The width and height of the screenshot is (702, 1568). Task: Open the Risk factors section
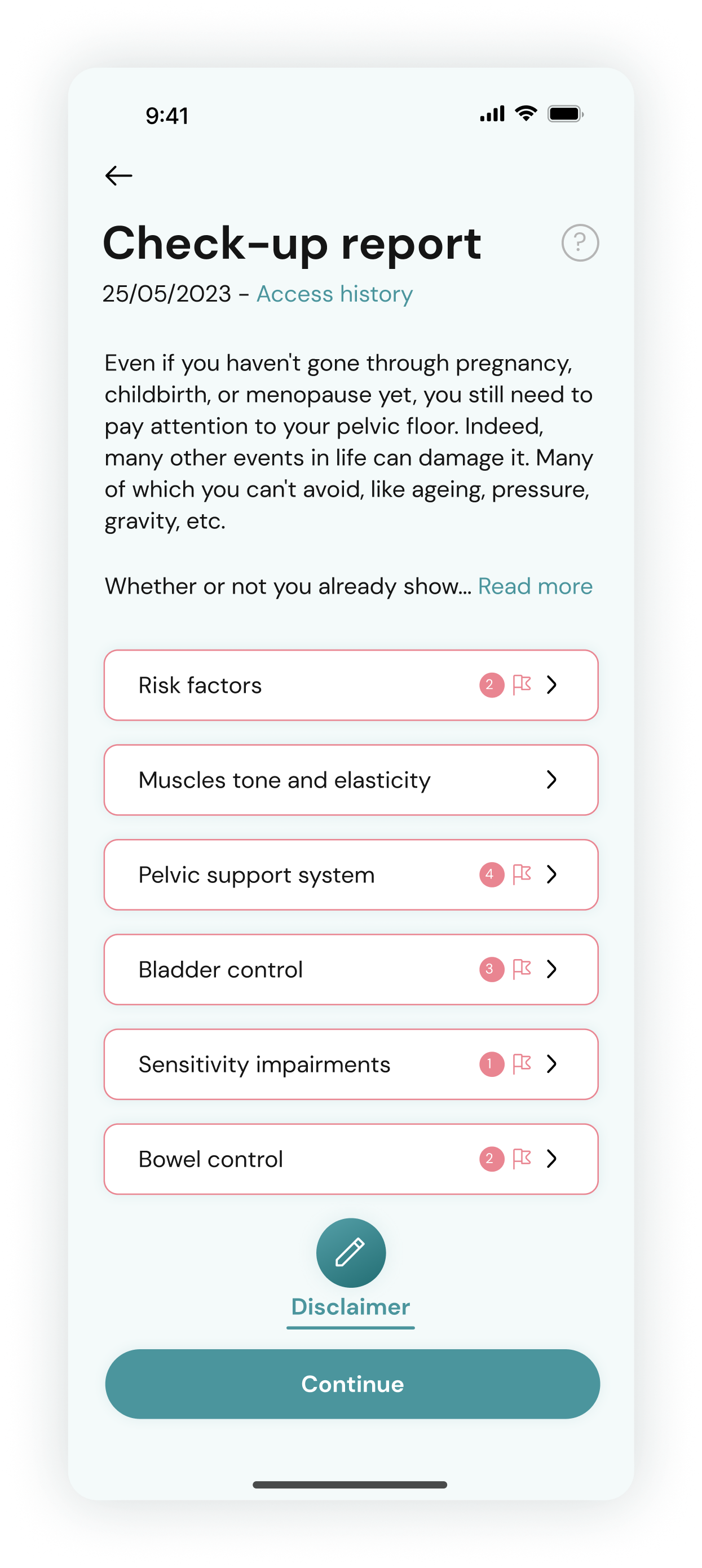(351, 686)
